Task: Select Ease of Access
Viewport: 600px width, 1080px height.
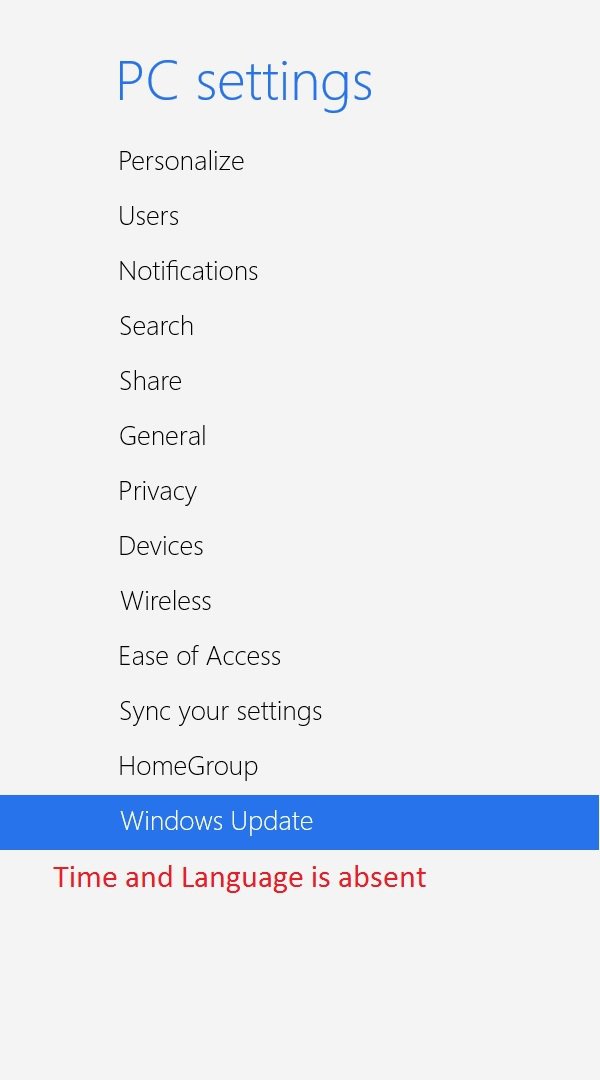Action: [x=199, y=656]
